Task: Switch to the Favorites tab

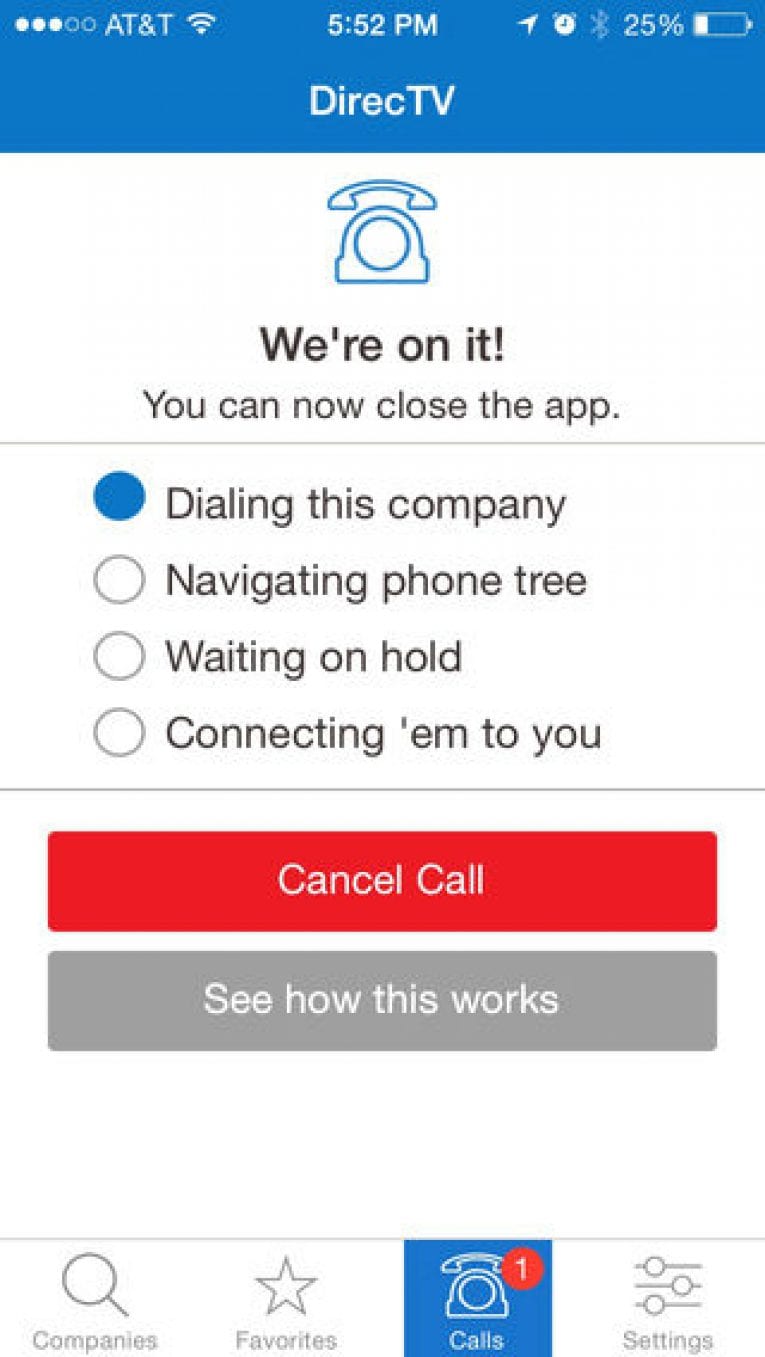Action: (x=286, y=1296)
